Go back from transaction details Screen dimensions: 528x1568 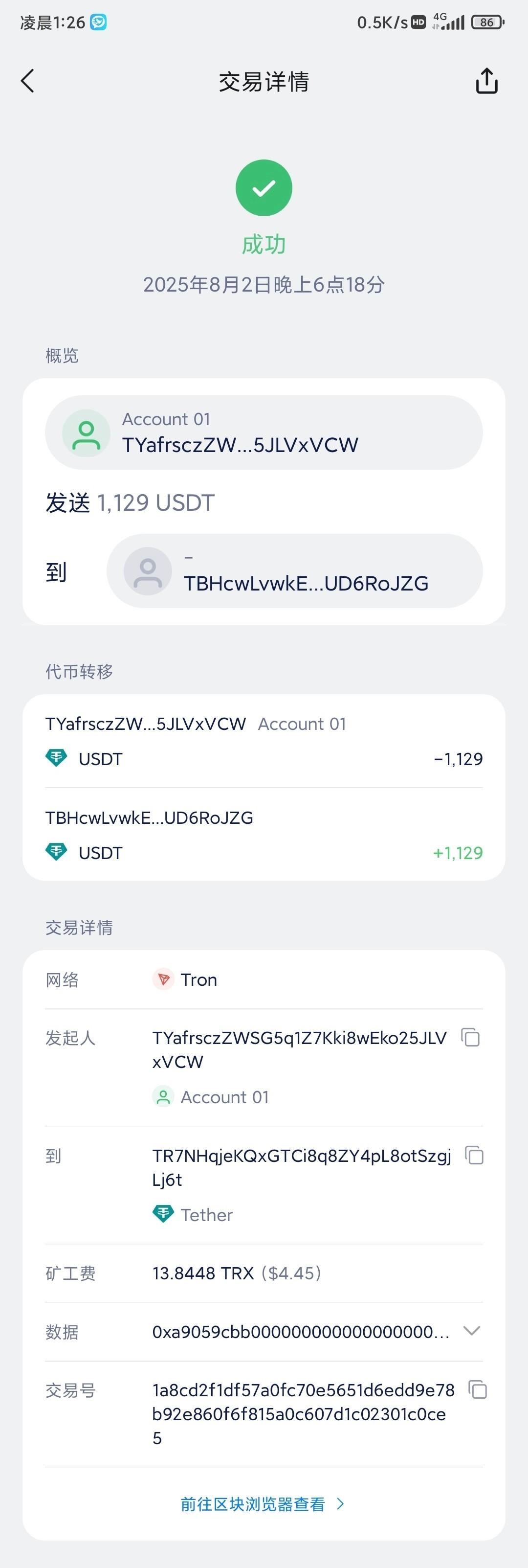pyautogui.click(x=27, y=81)
